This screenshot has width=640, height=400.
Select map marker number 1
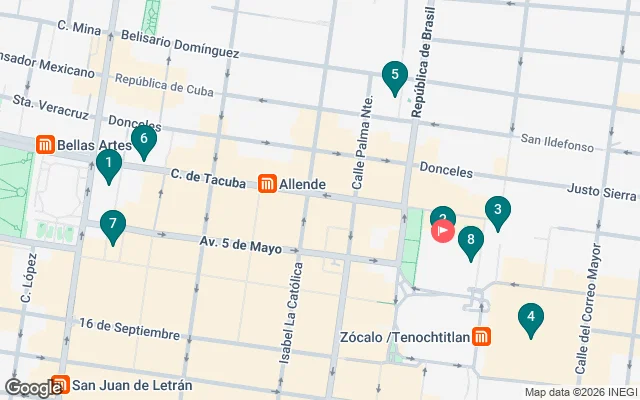click(x=108, y=163)
